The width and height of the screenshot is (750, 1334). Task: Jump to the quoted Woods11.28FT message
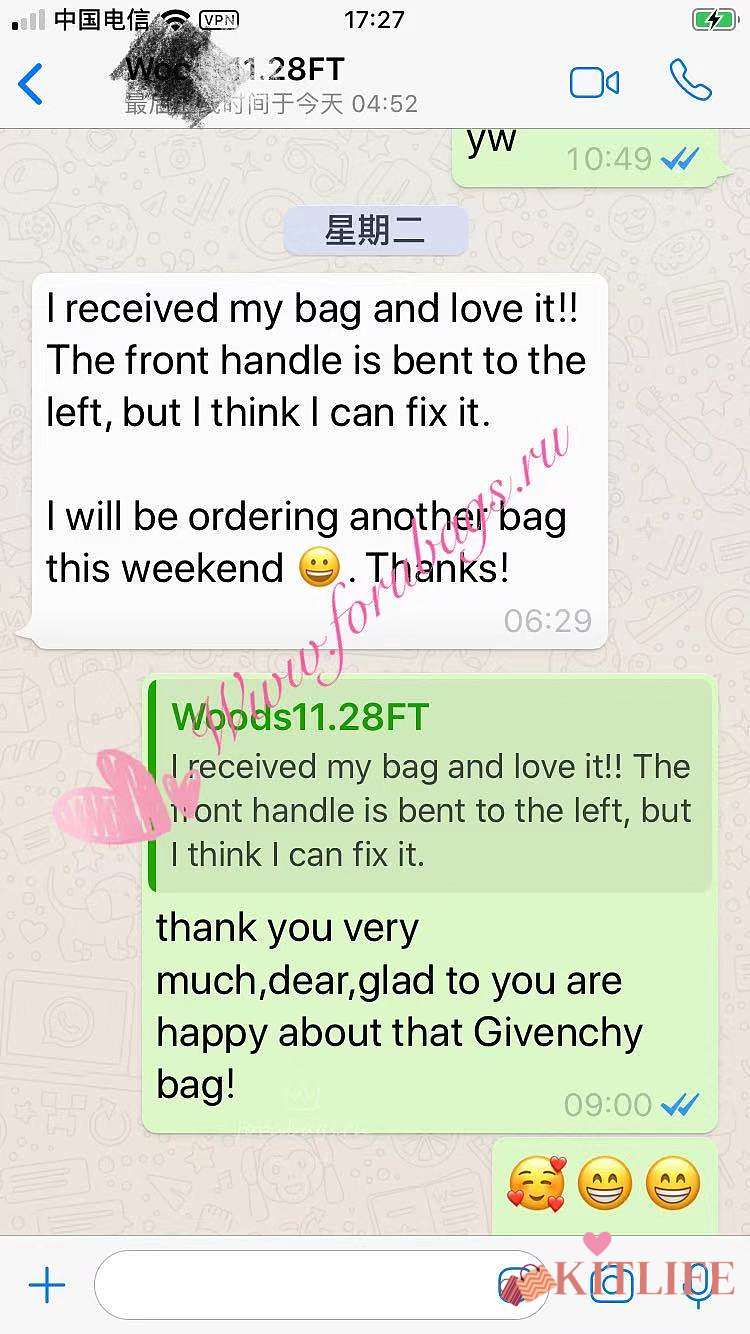point(430,785)
